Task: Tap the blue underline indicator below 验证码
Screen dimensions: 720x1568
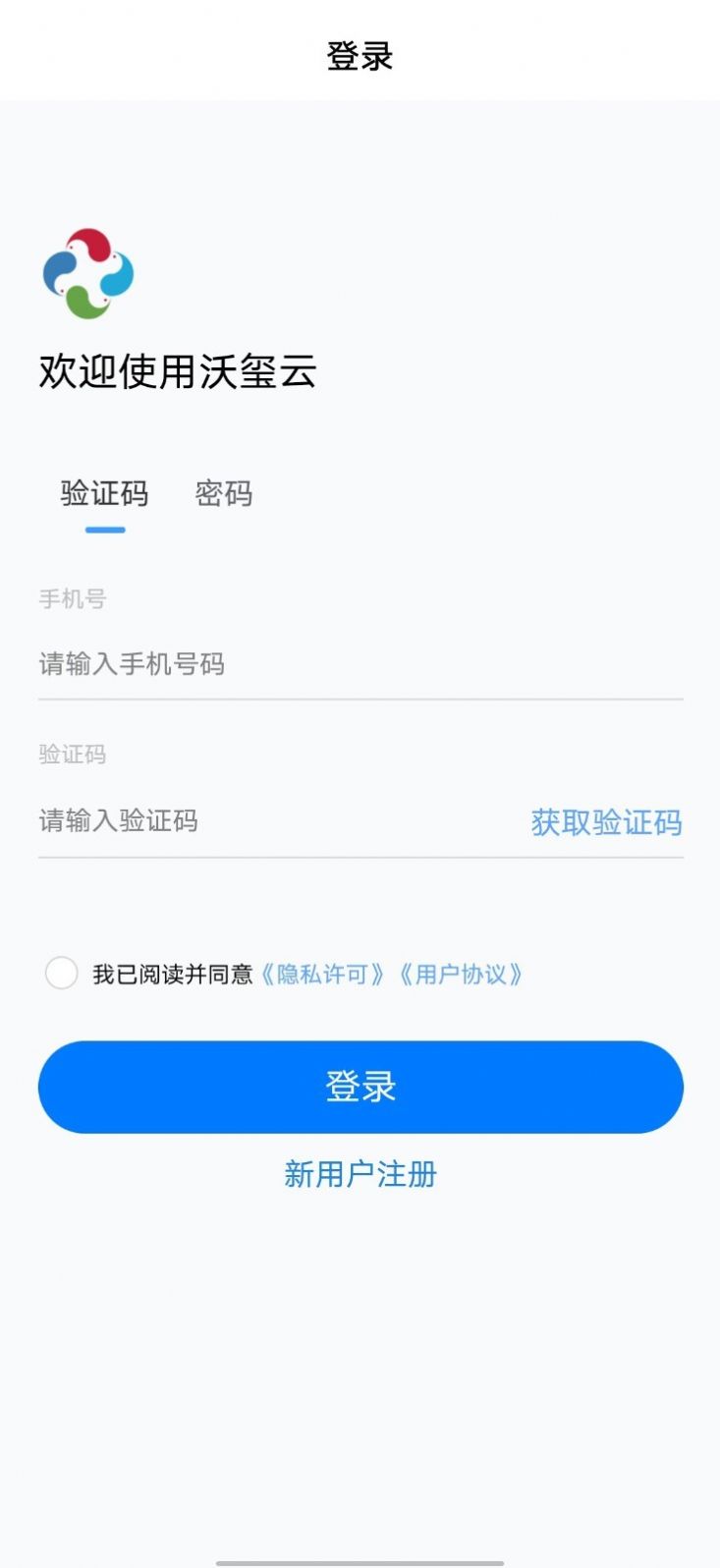Action: pos(106,531)
